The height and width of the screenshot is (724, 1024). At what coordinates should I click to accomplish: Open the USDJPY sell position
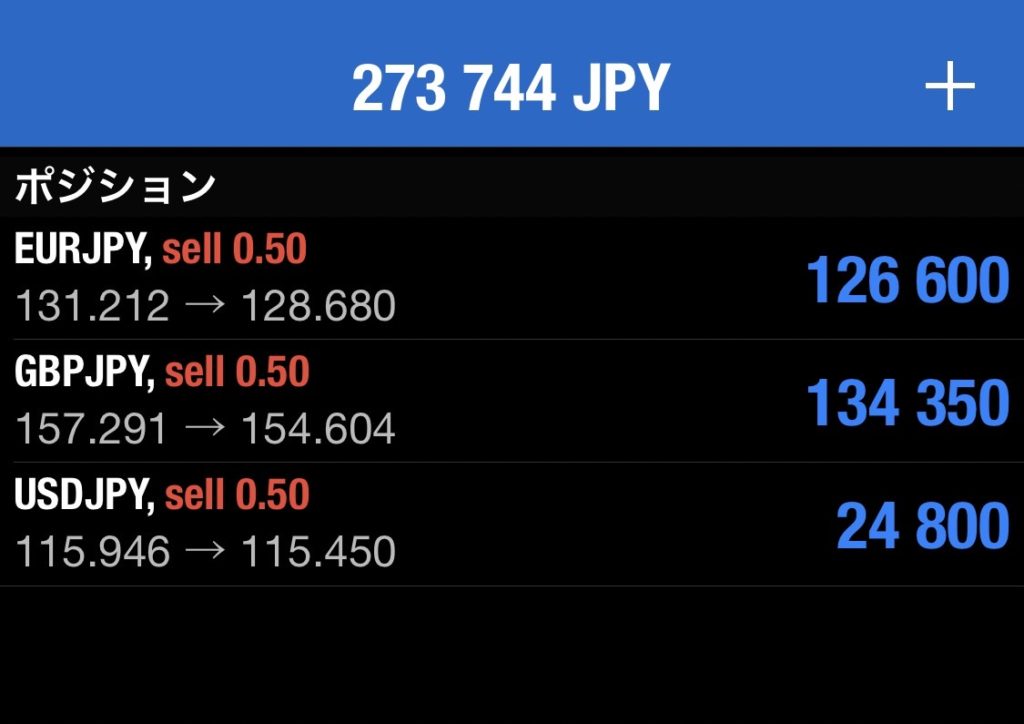(510, 524)
